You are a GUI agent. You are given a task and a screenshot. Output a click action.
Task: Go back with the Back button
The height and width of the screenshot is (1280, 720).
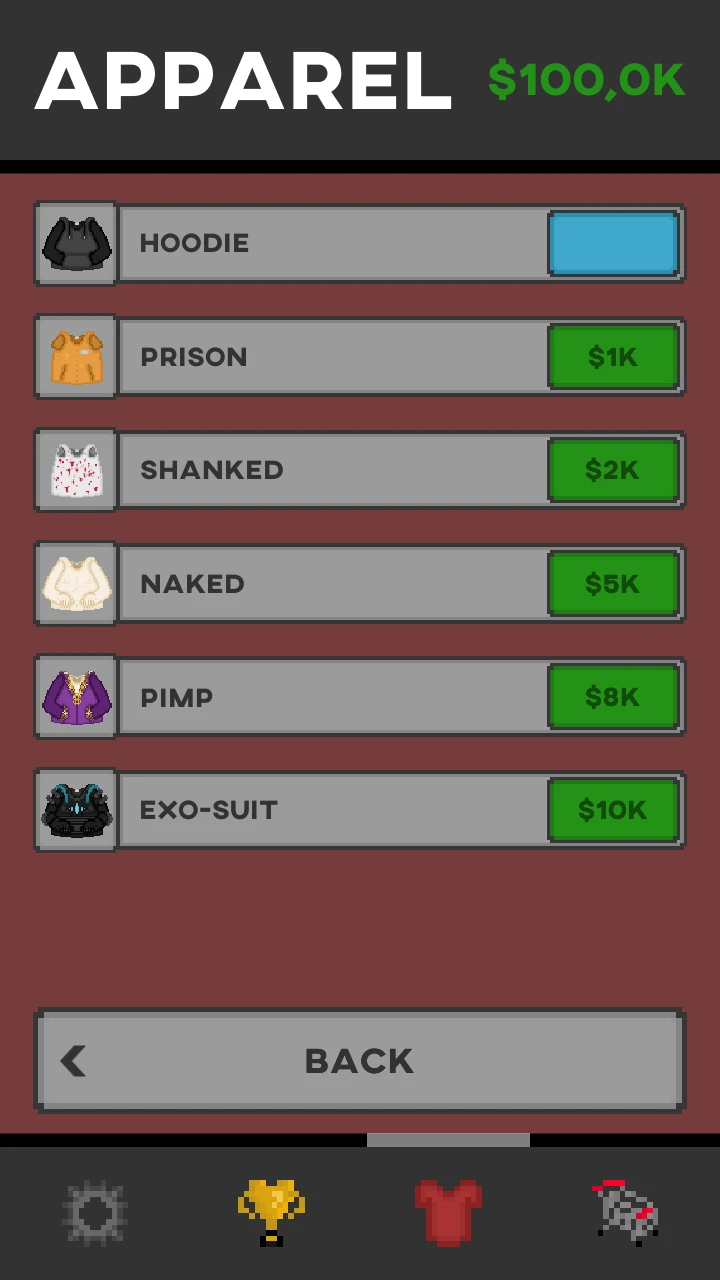point(360,1061)
